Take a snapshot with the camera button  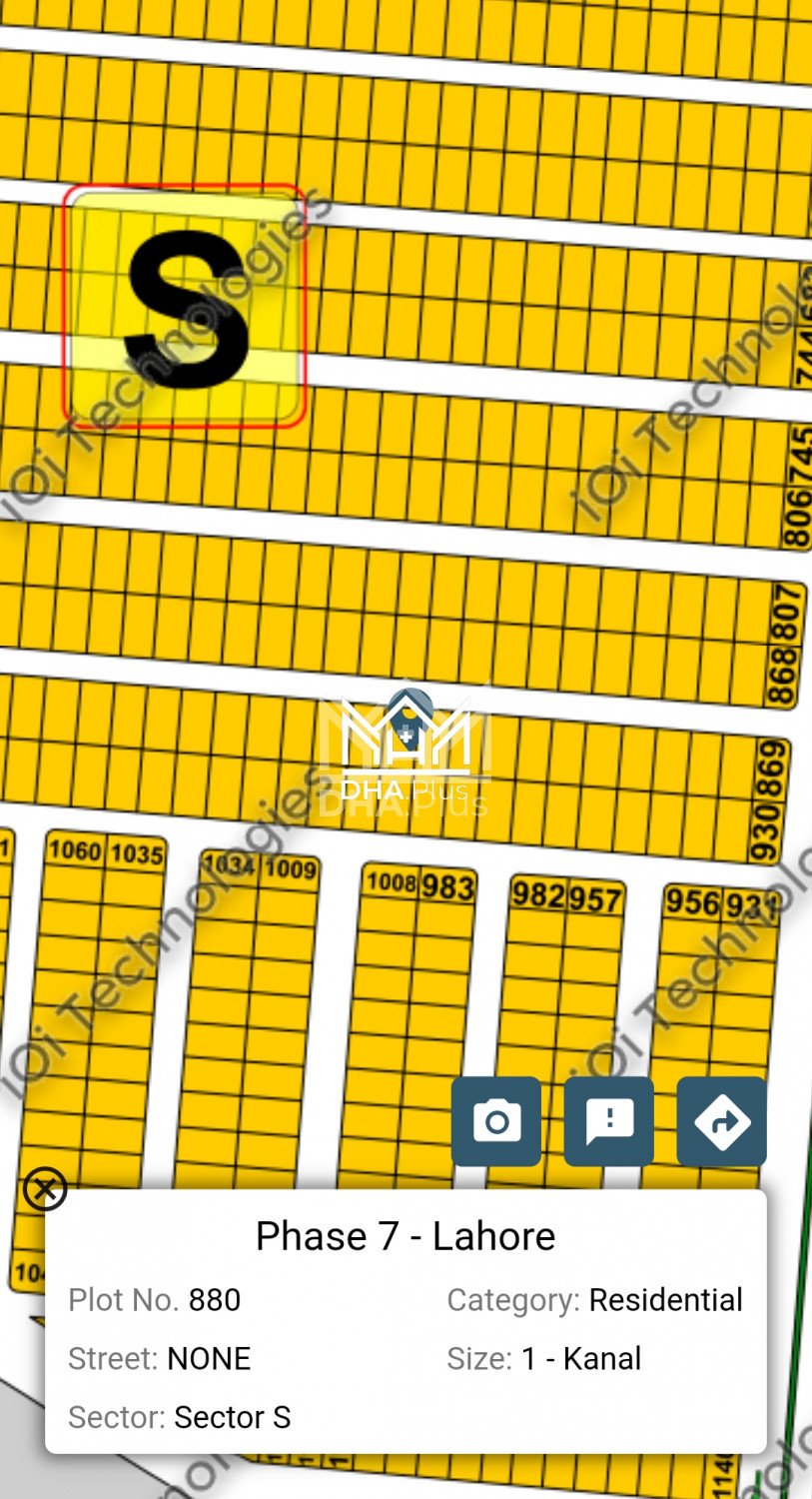point(496,1121)
